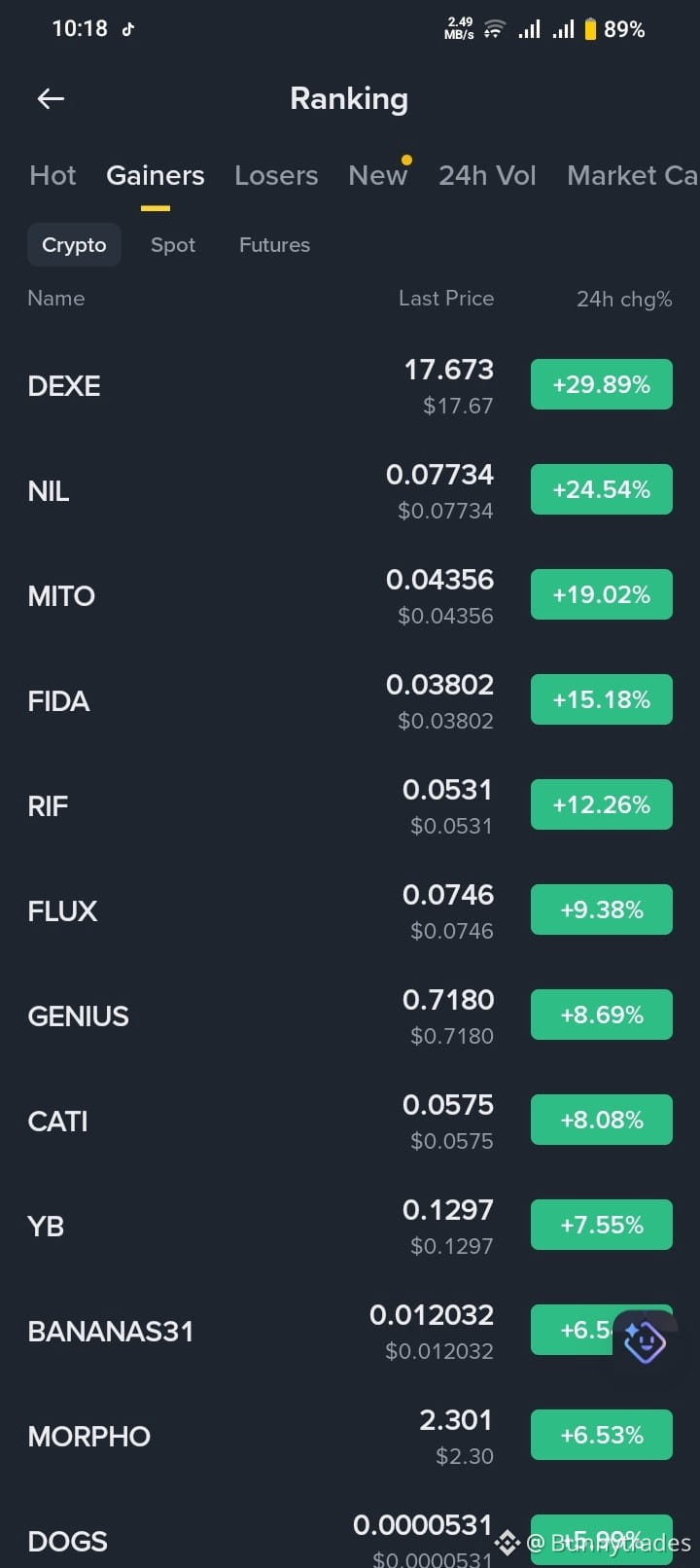Screen dimensions: 700x1568
Task: Open the RIF coin row
Action: 350,805
